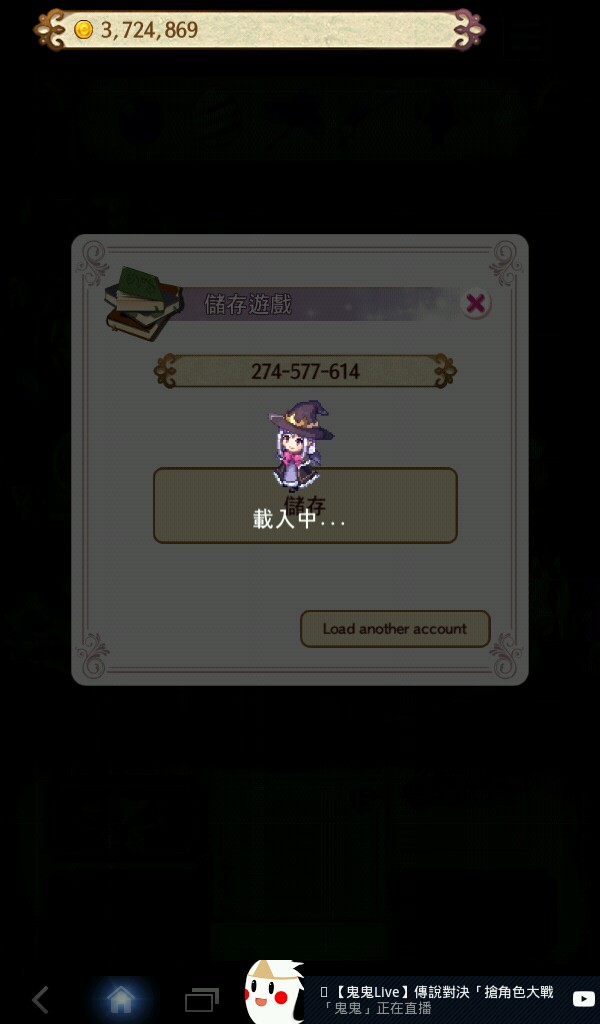Tap the 儲存 save button
600x1024 pixels.
305,505
